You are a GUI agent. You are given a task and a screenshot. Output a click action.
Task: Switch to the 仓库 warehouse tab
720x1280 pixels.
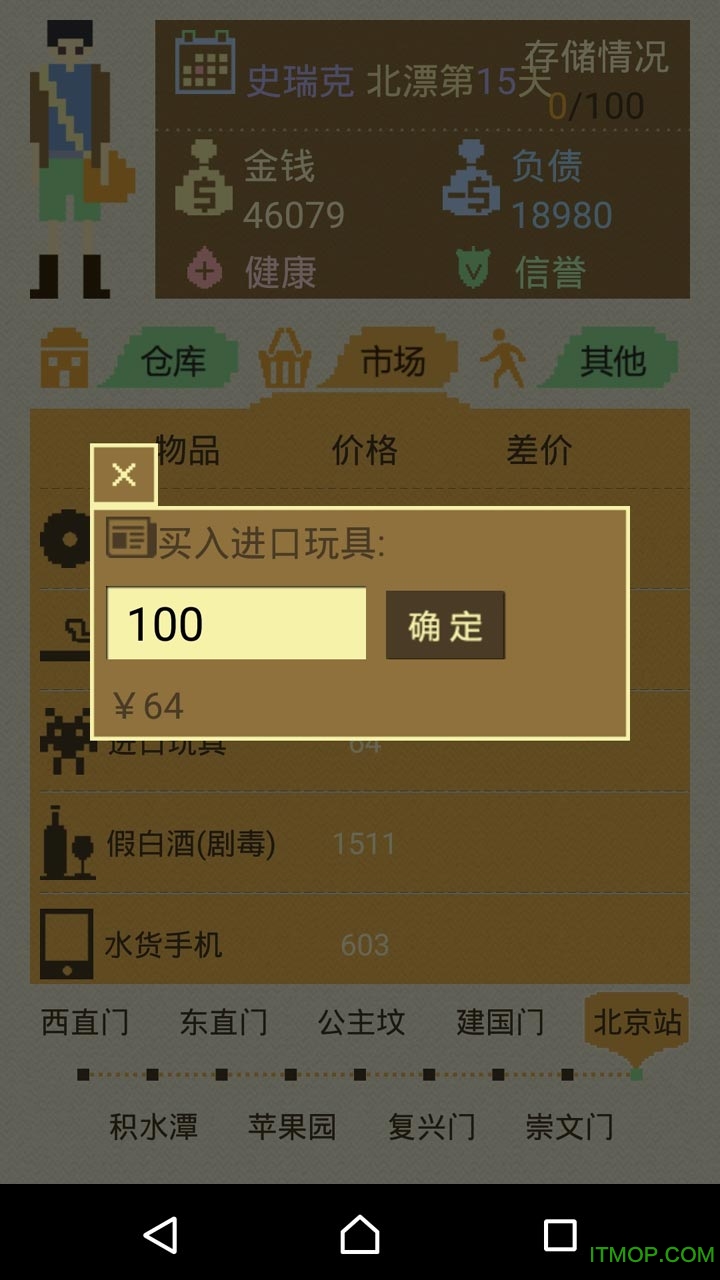[173, 361]
